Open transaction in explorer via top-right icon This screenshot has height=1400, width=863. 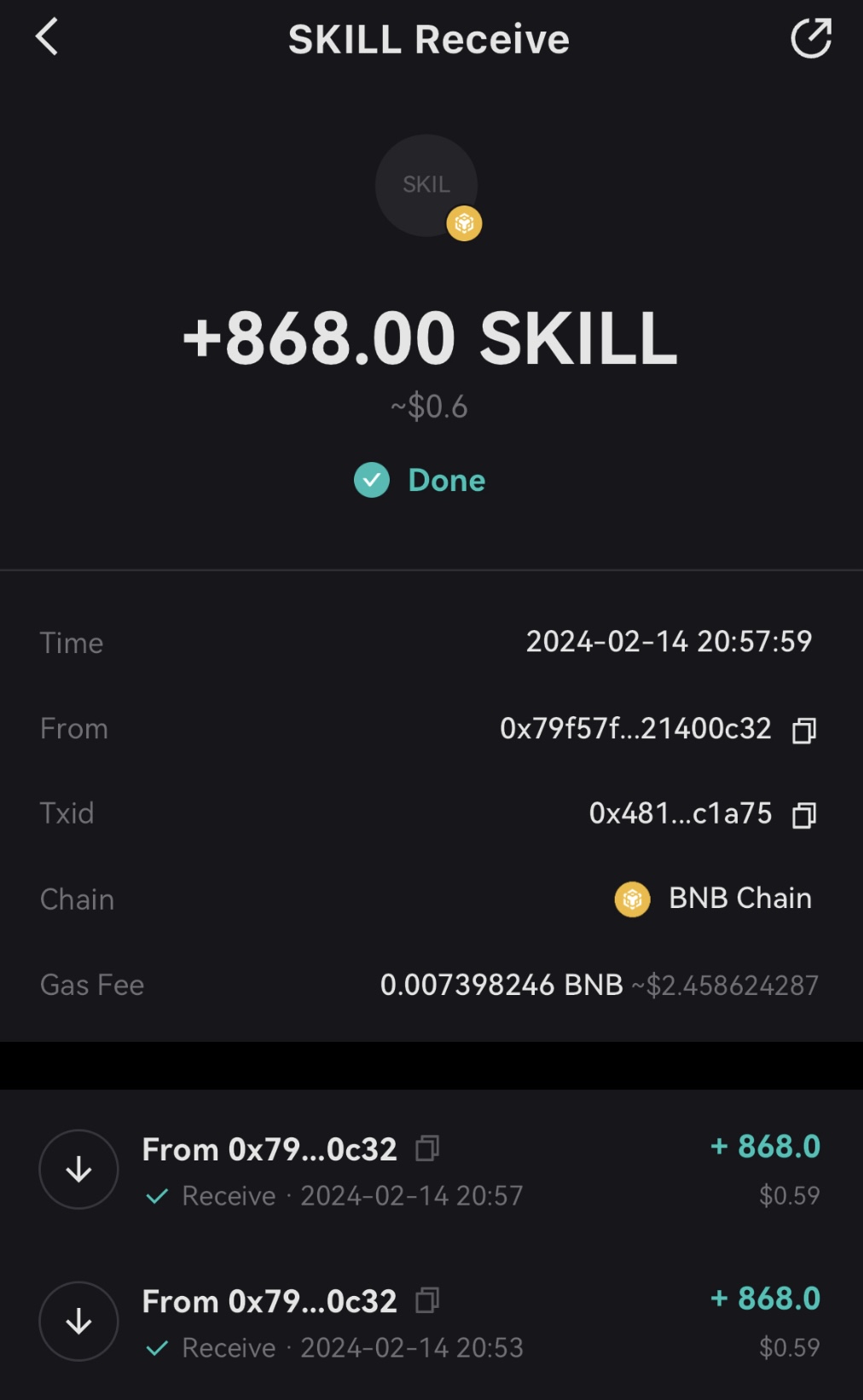click(x=811, y=38)
